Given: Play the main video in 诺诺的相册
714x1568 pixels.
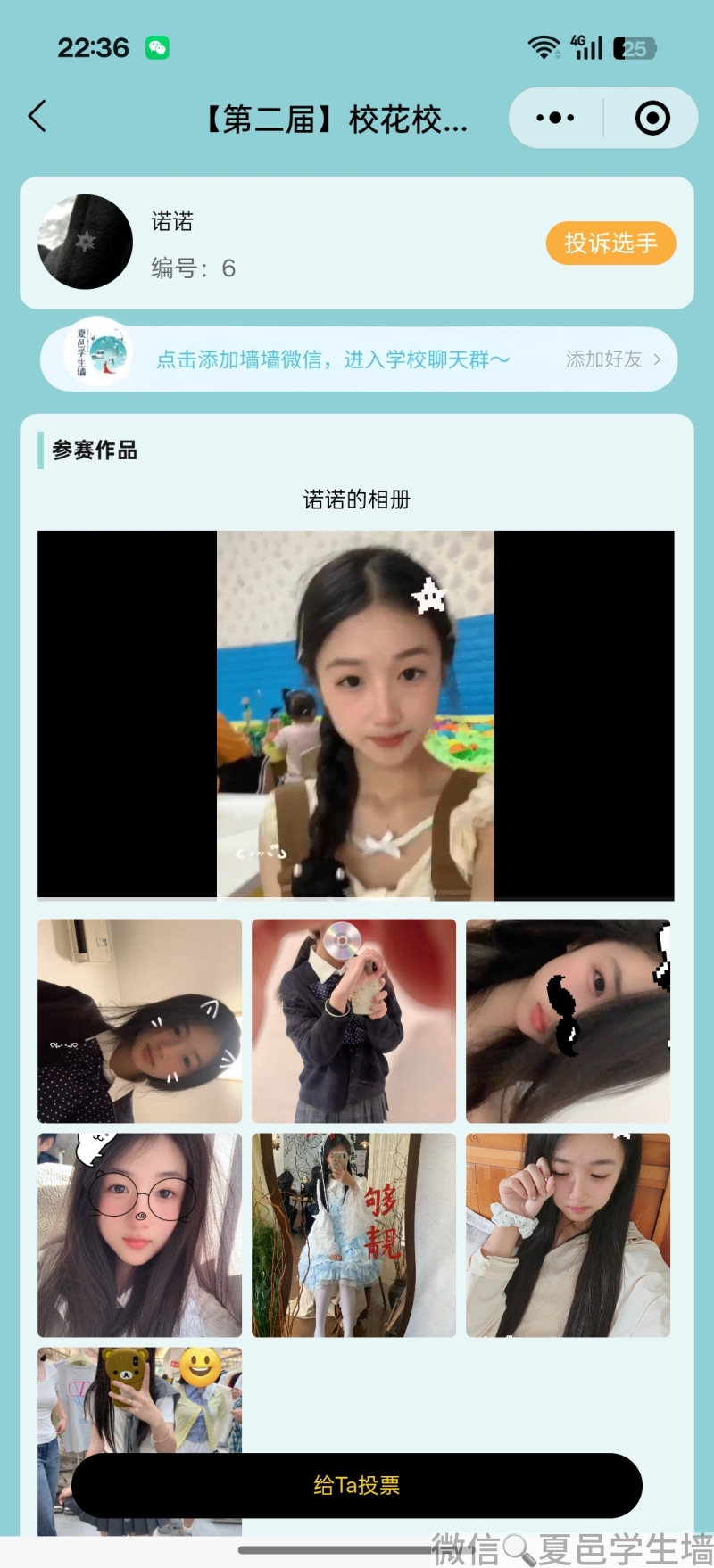Looking at the screenshot, I should pyautogui.click(x=355, y=714).
